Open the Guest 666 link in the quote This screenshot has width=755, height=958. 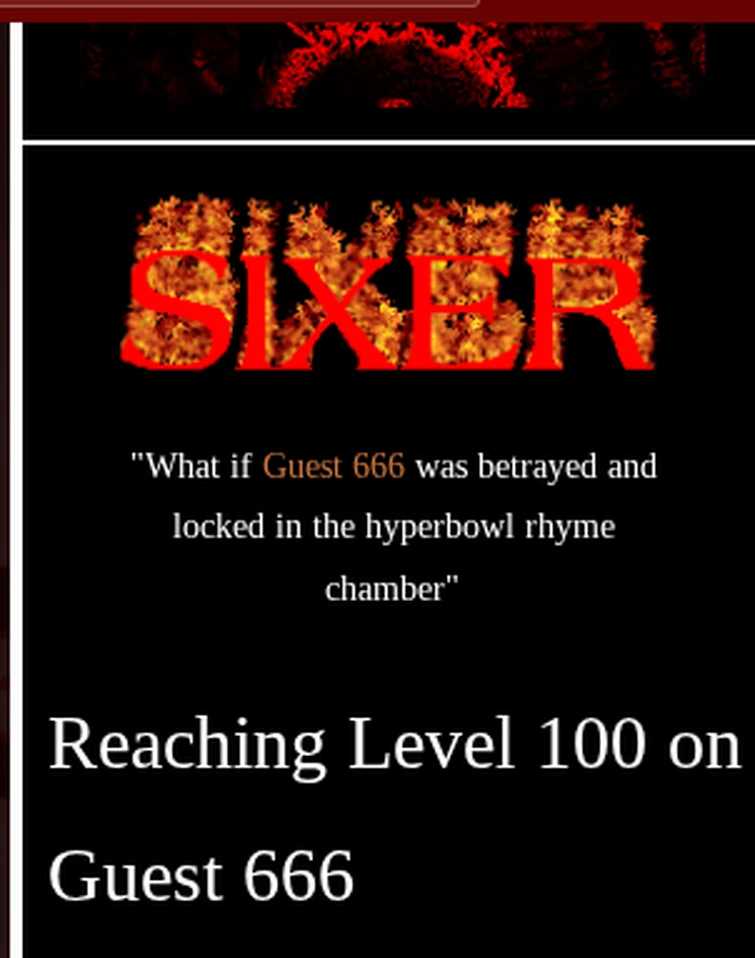pos(333,467)
